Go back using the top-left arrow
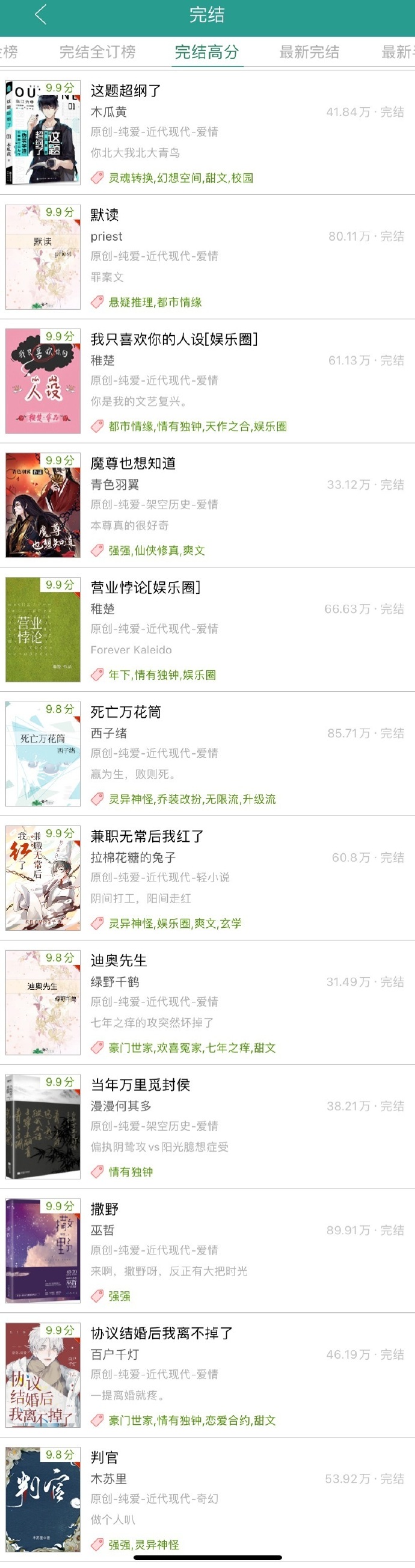 click(41, 14)
